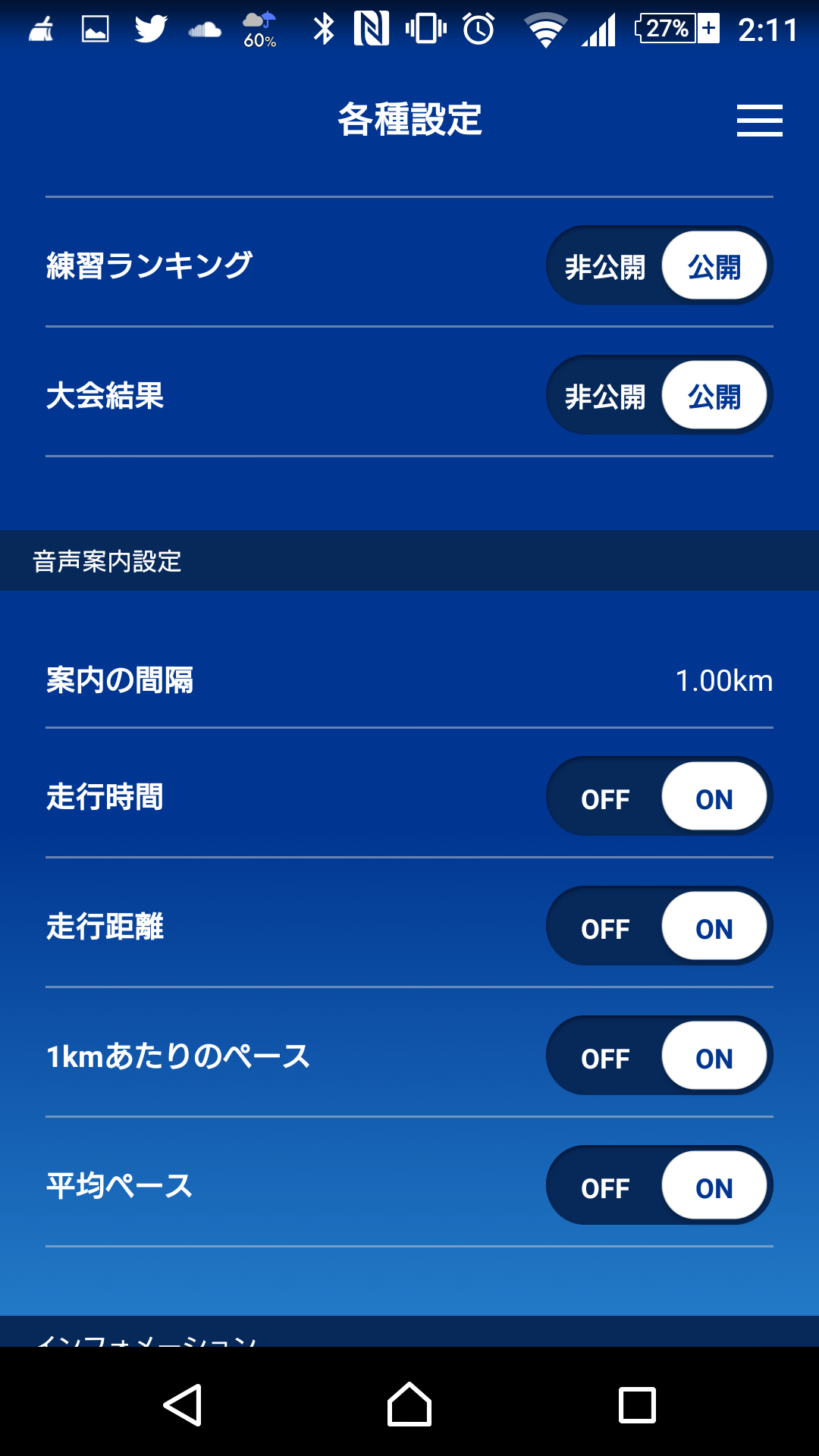Set 練習ランキング to 非公開
The height and width of the screenshot is (1456, 819).
pos(605,267)
